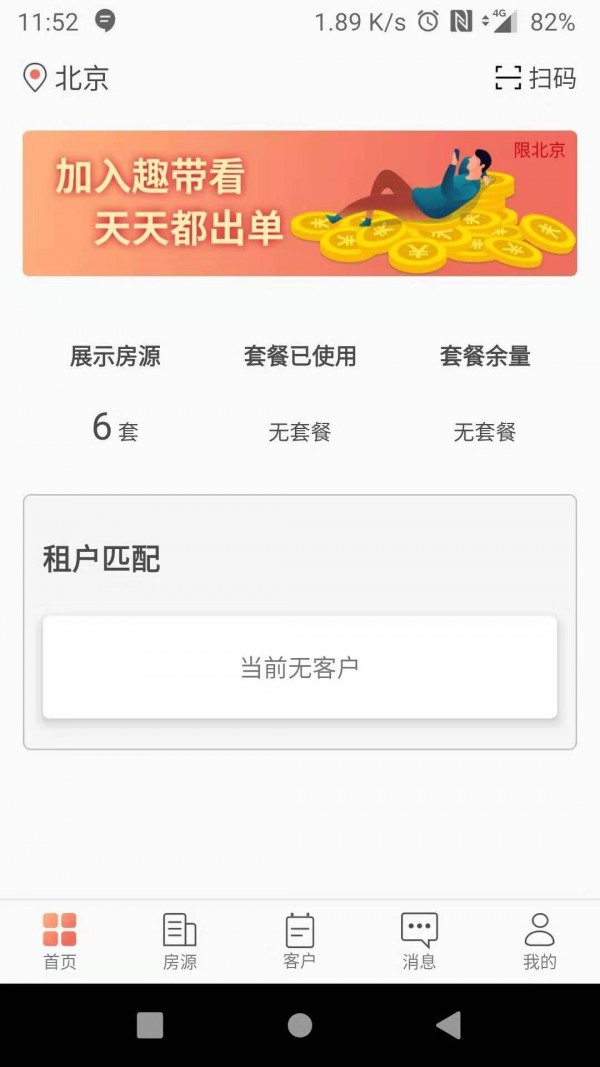Go to the system home screen
This screenshot has width=600, height=1067.
[x=300, y=1025]
